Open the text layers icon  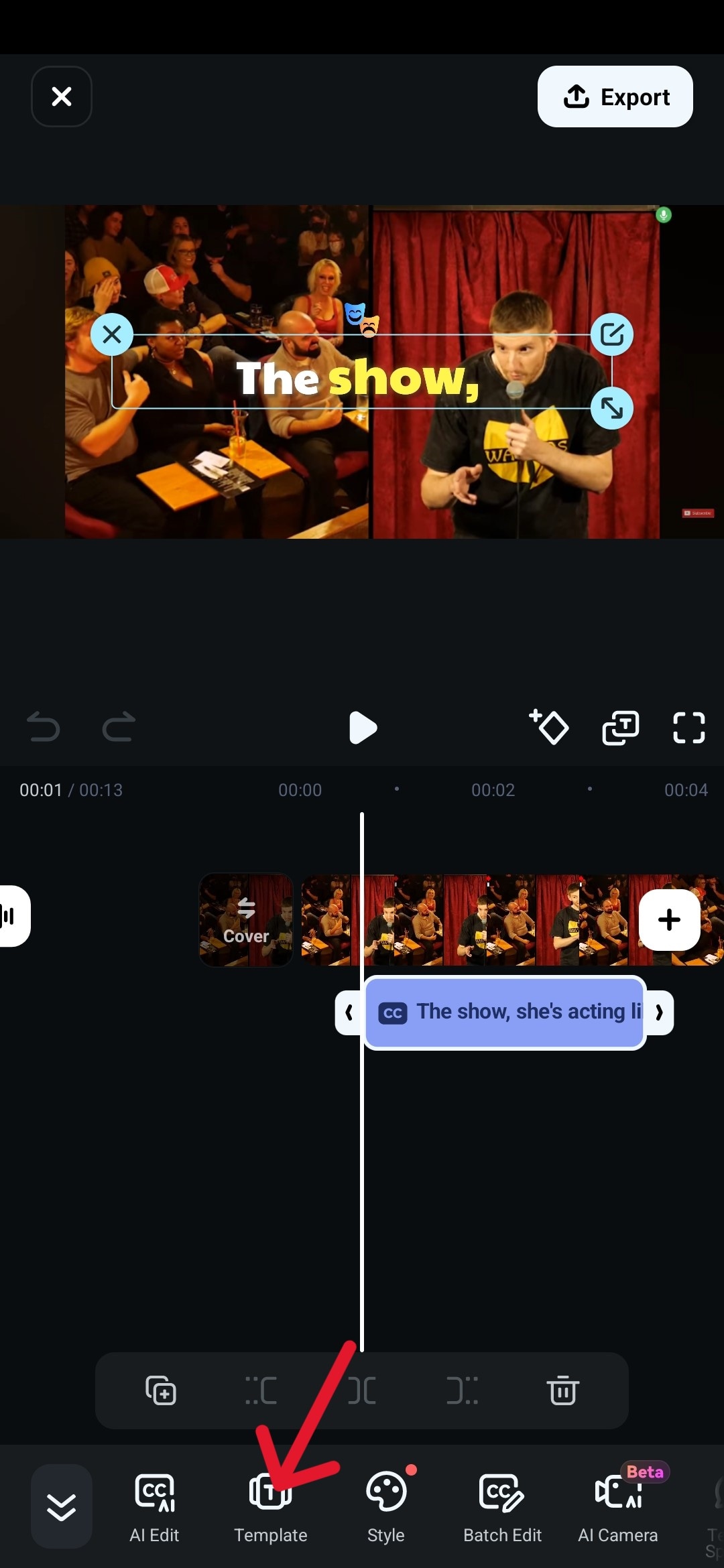(x=621, y=728)
